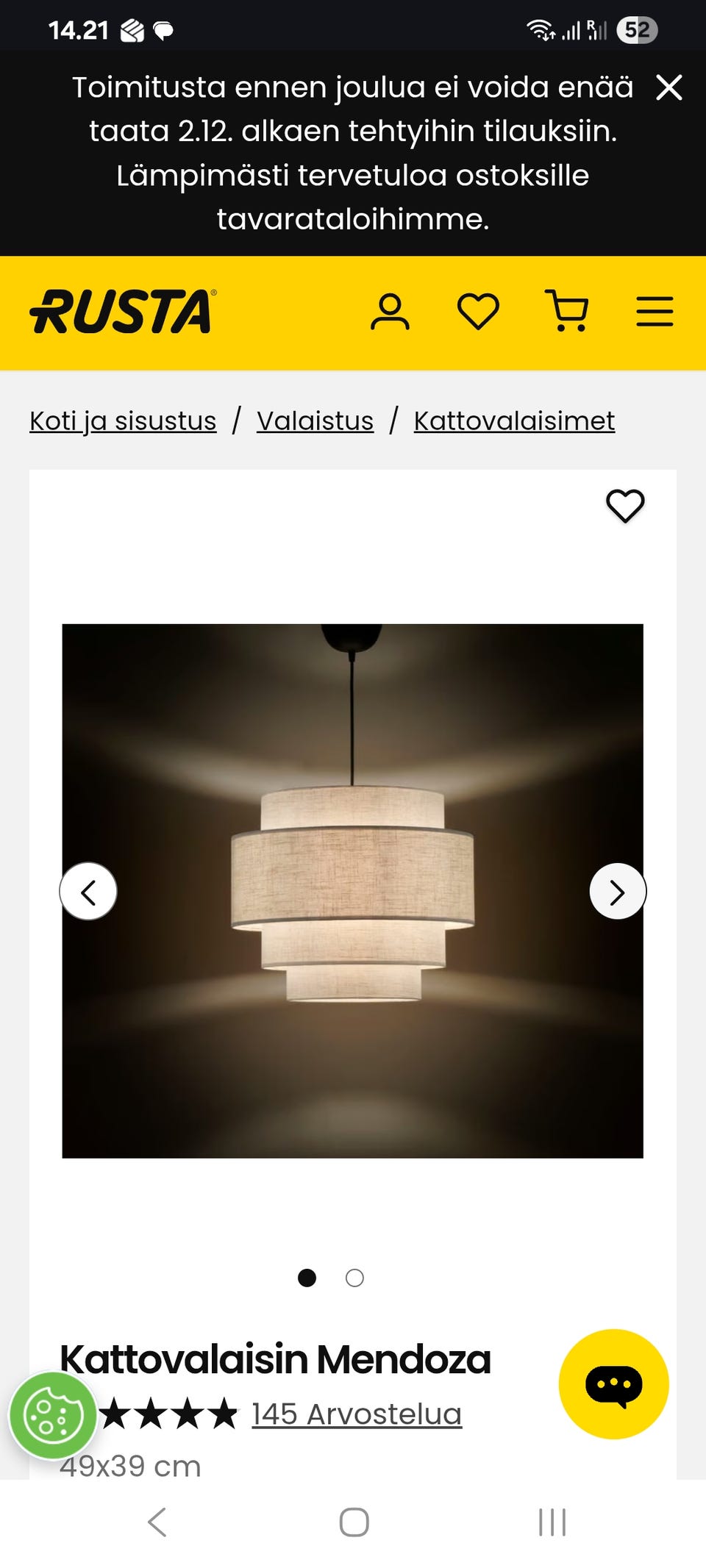Open the Rusta home page logo
706x1568 pixels.
click(123, 312)
